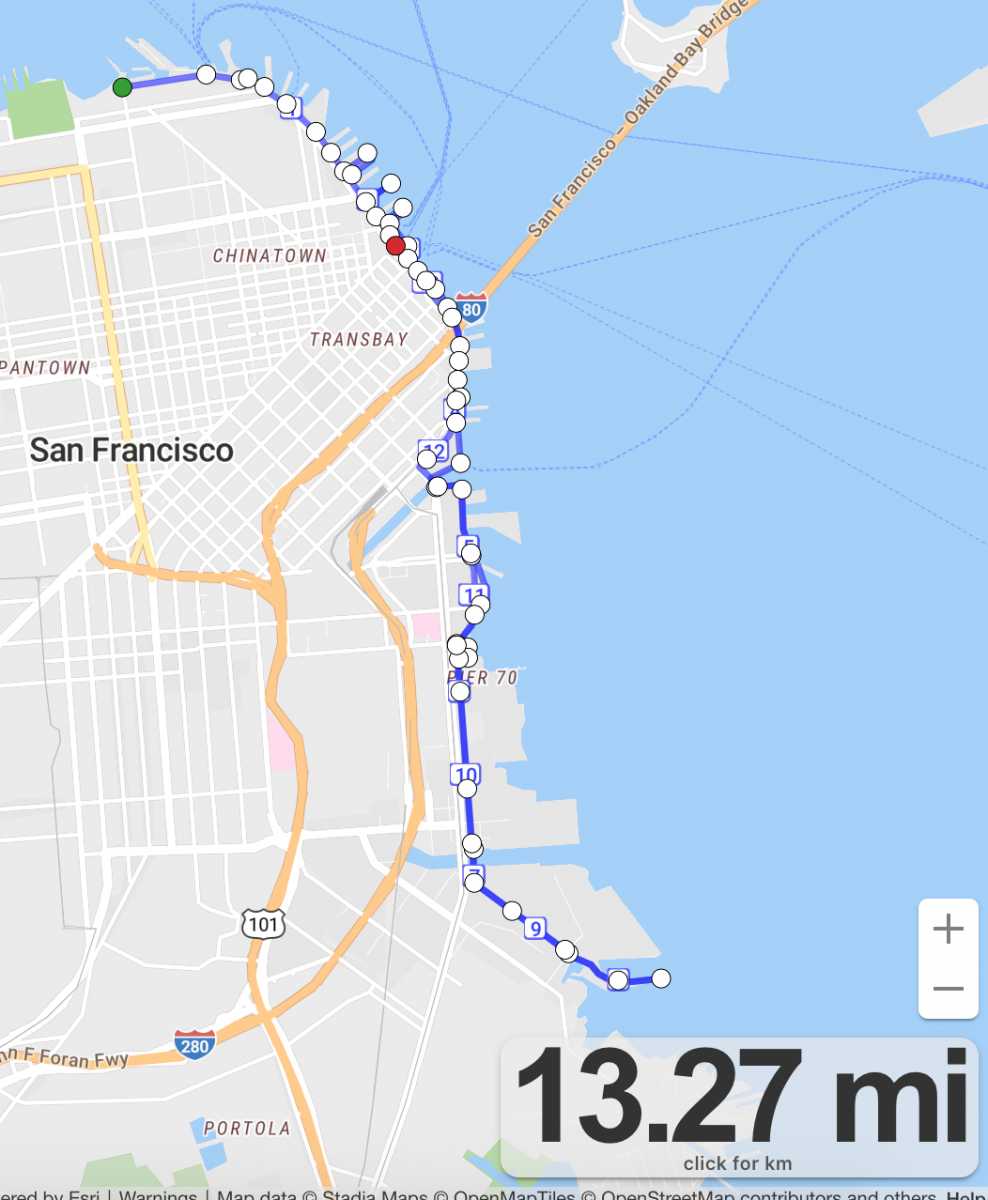Click the mile 9 marker badge

pos(537,930)
